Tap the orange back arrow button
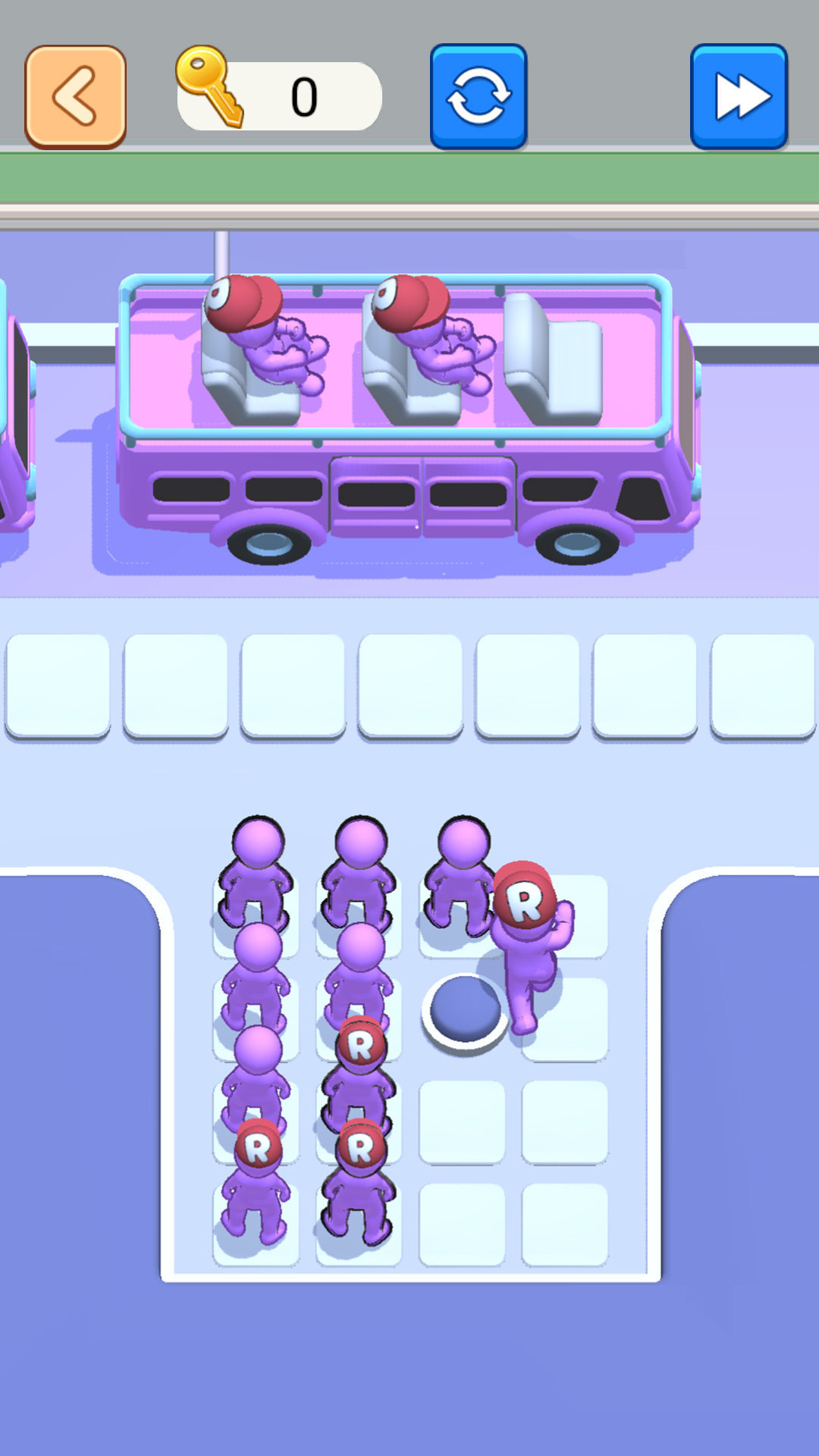This screenshot has height=1456, width=819. pos(75,96)
